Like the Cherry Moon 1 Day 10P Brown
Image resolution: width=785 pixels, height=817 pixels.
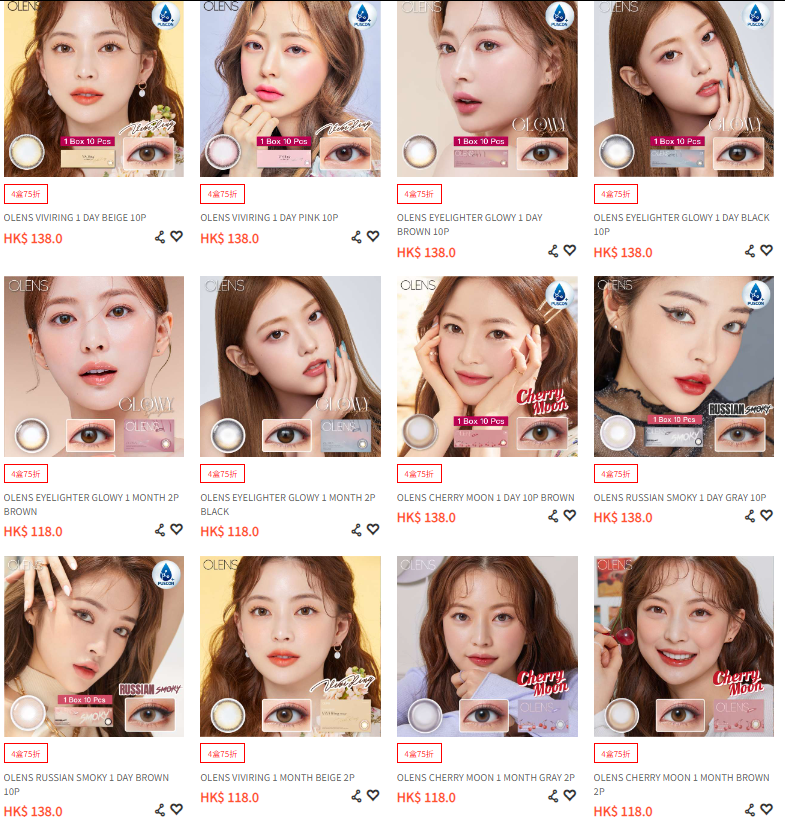point(570,516)
